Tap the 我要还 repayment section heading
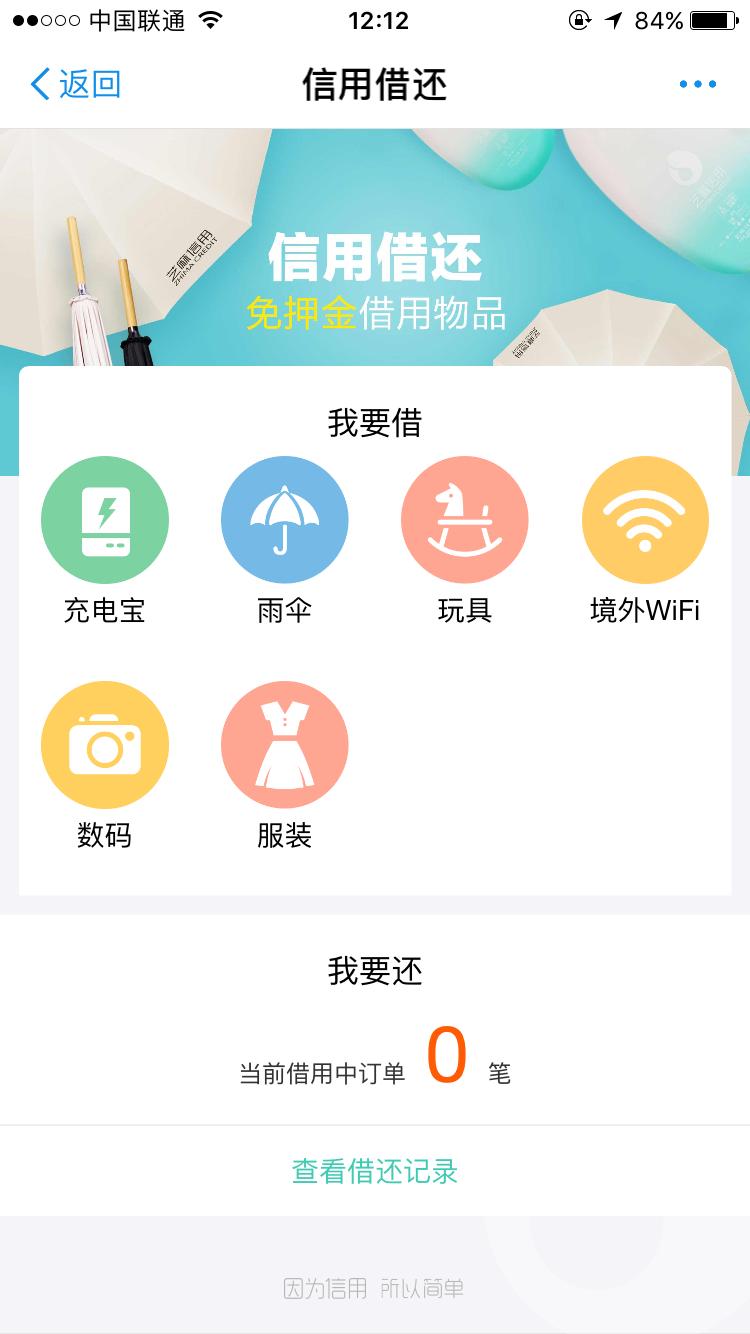The height and width of the screenshot is (1334, 750). (x=374, y=972)
